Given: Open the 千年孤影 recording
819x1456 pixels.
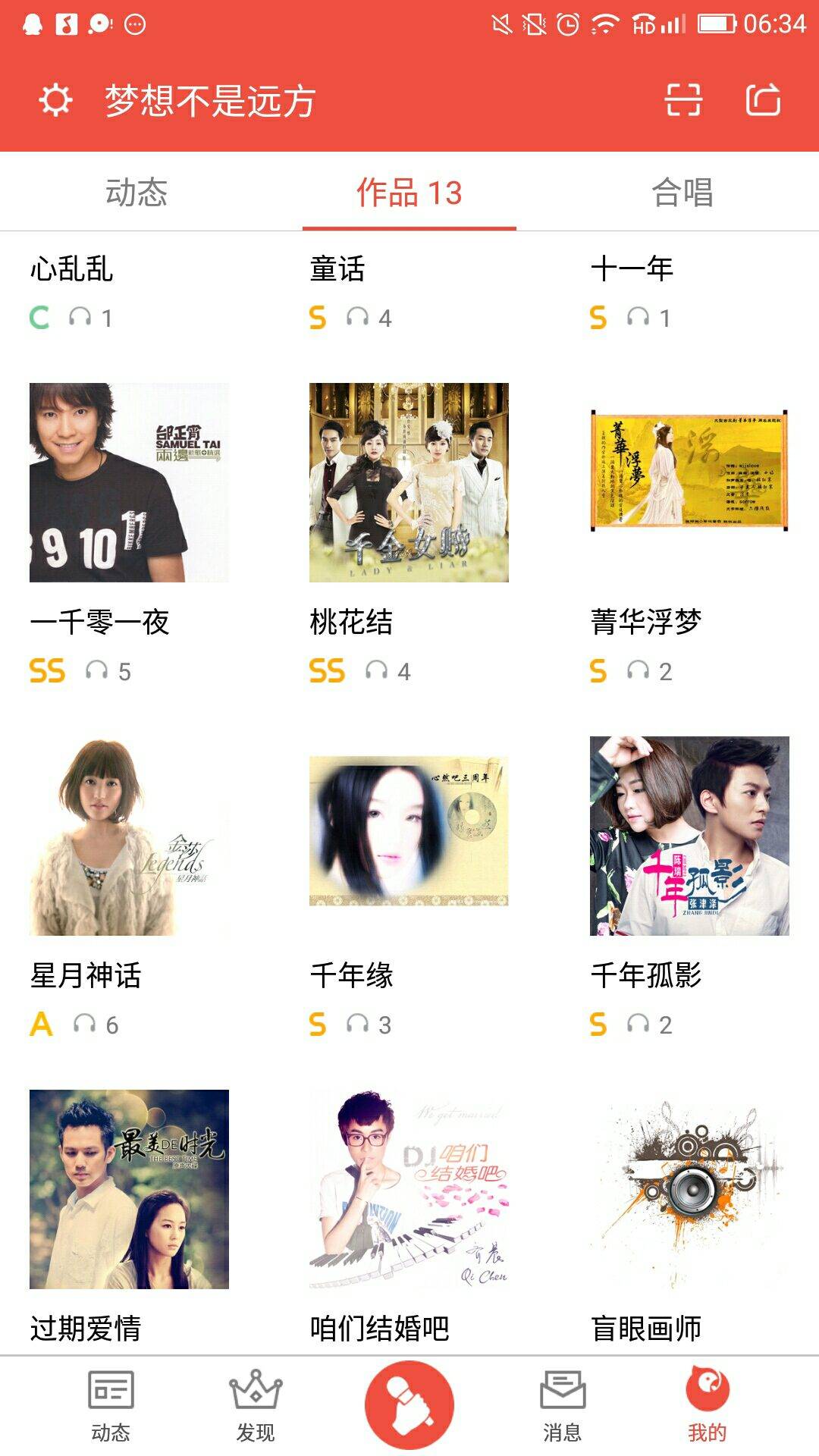Looking at the screenshot, I should point(689,836).
